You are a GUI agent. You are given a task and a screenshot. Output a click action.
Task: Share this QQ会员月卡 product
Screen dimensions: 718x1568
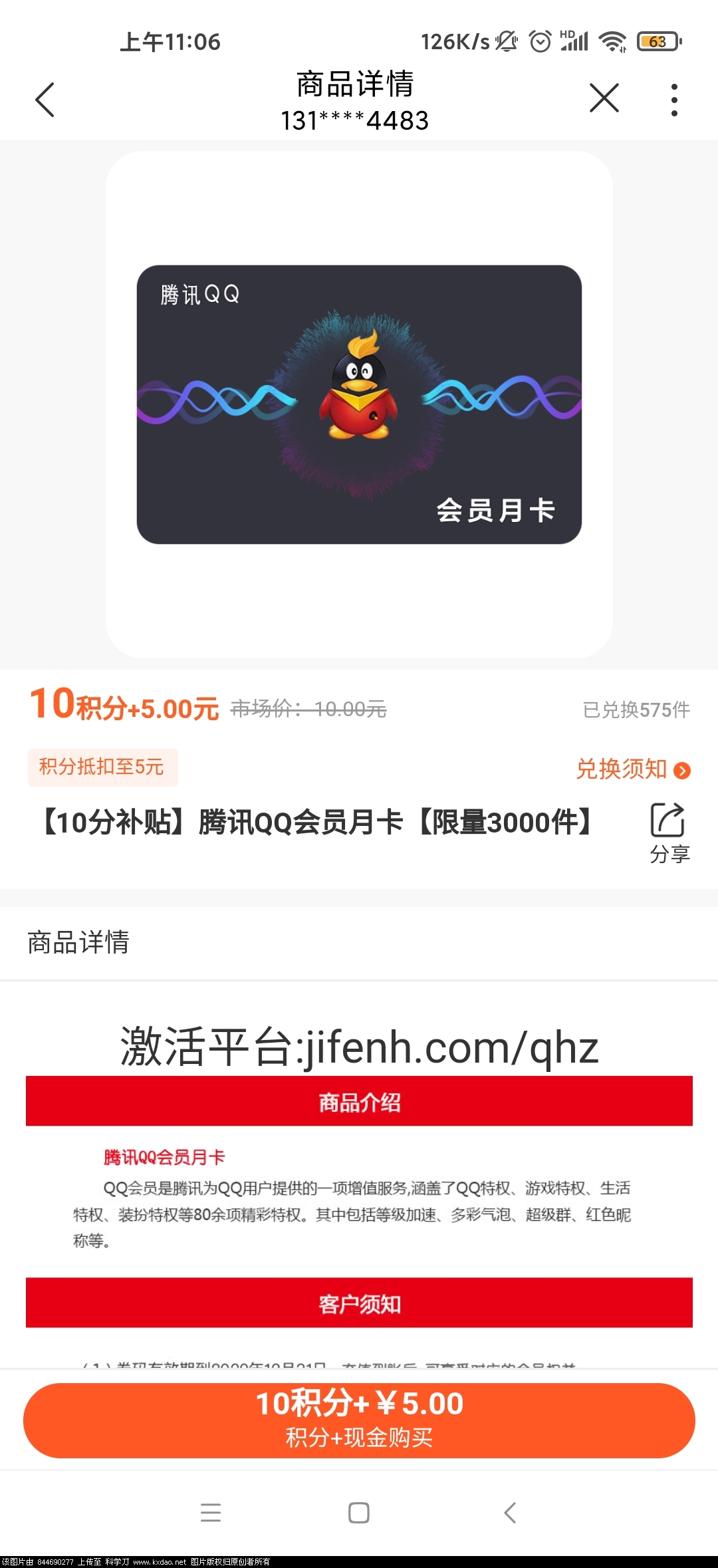pyautogui.click(x=668, y=832)
